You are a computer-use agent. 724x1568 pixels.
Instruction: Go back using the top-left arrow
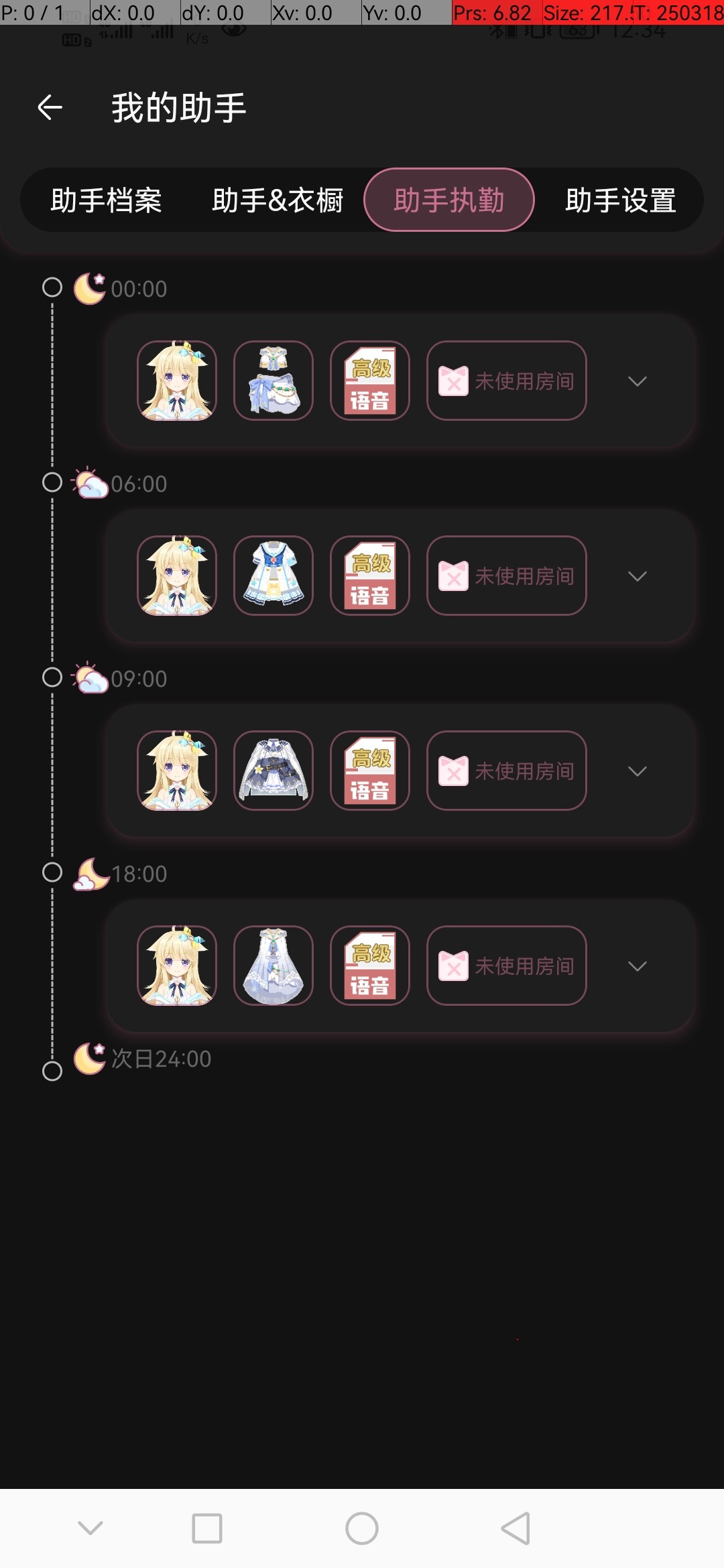(50, 107)
